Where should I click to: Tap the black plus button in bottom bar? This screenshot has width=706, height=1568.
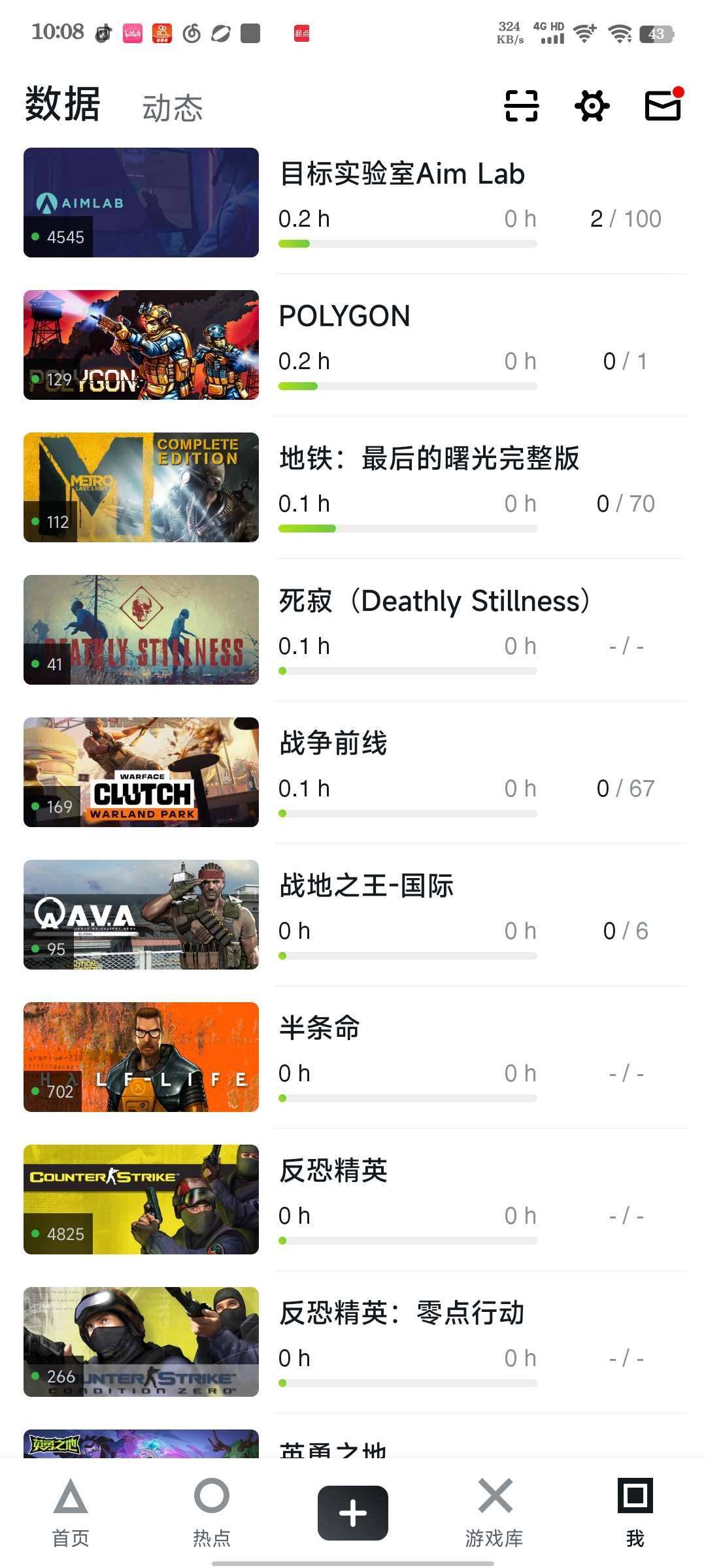352,1512
